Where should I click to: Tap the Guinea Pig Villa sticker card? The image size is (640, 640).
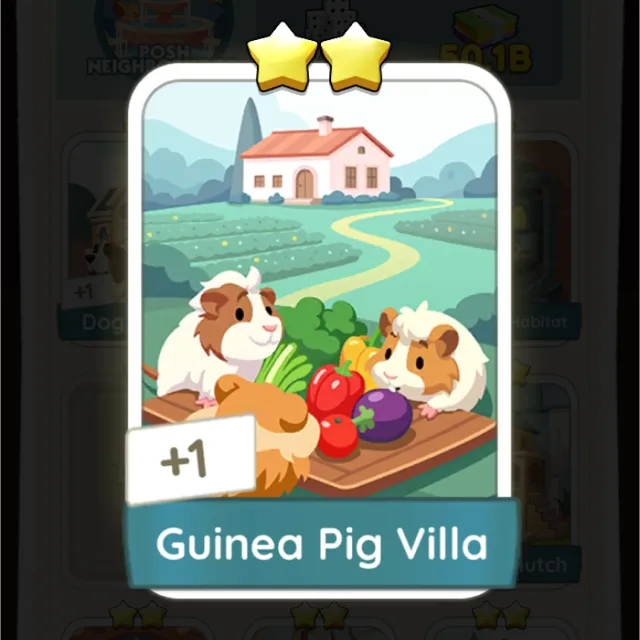320,320
